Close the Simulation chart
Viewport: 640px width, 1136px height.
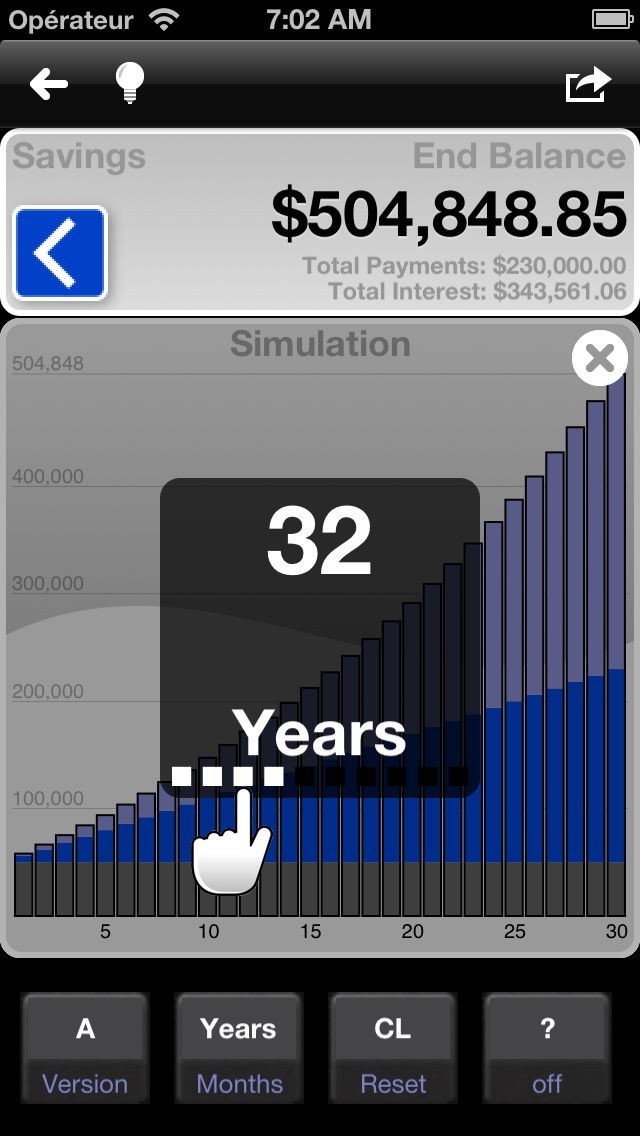tap(599, 358)
